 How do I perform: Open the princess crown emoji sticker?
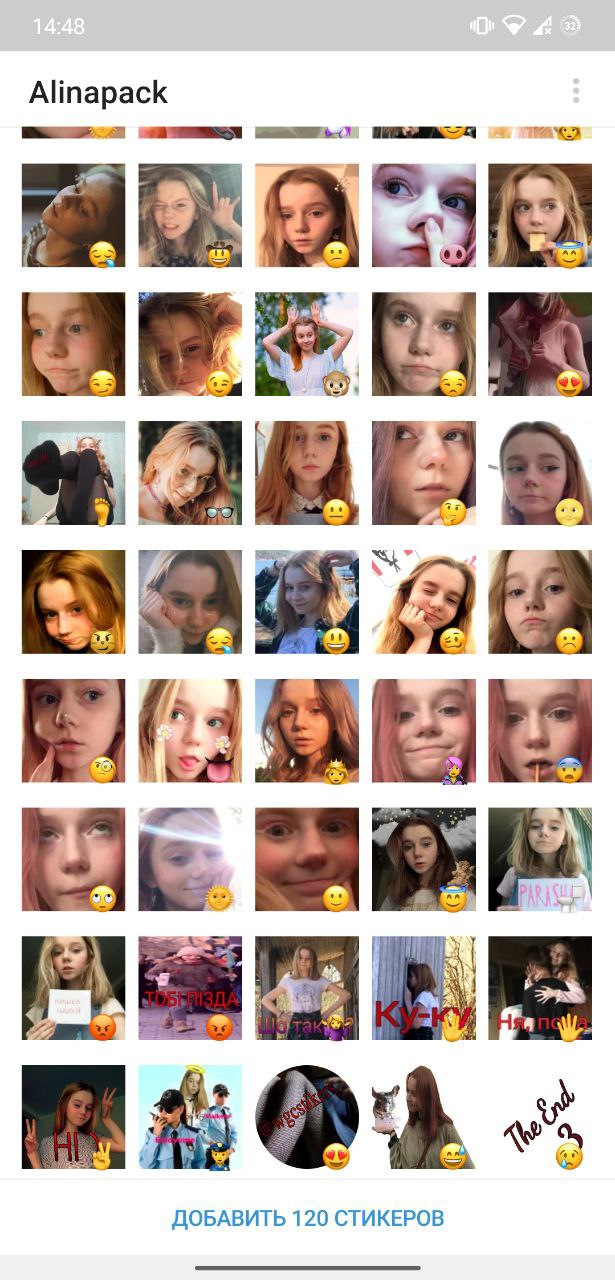pyautogui.click(x=307, y=730)
